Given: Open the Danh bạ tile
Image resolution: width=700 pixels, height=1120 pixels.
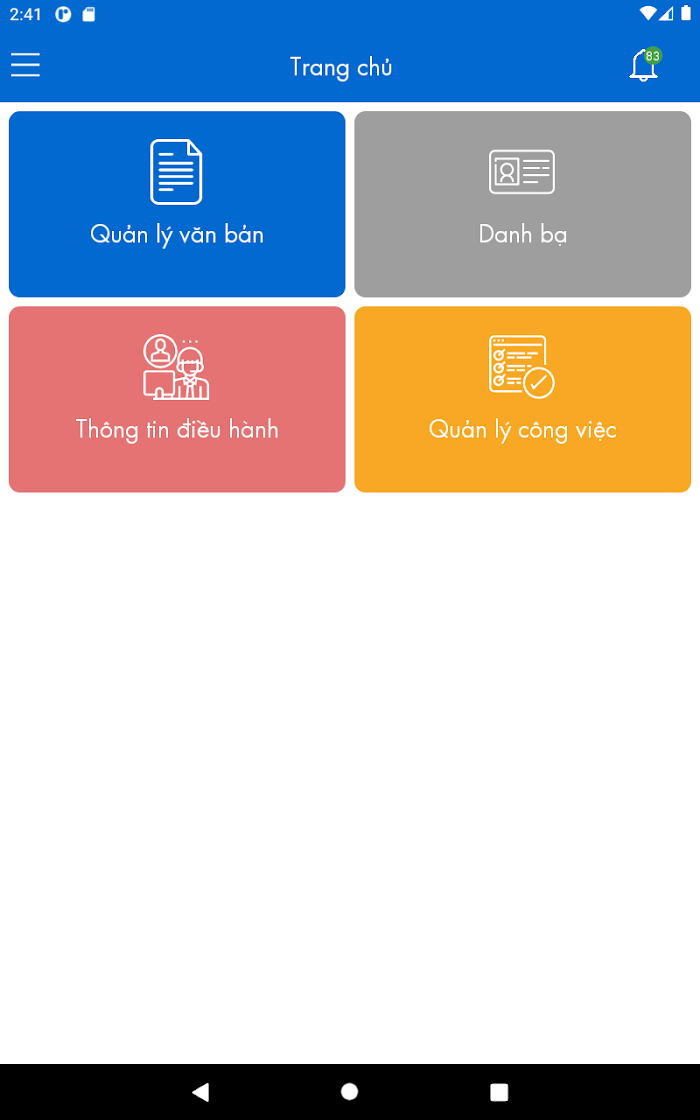Looking at the screenshot, I should [522, 204].
